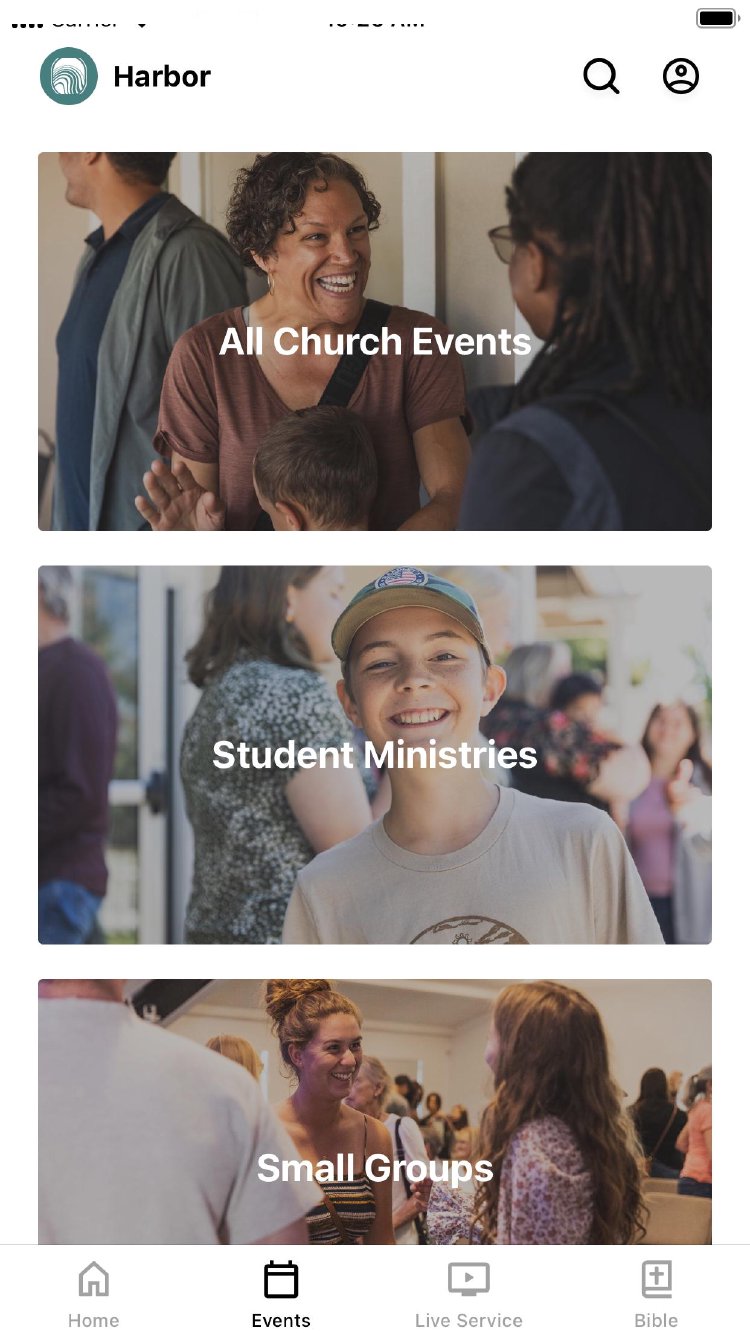Go to the Live Service tab
This screenshot has width=750, height=1334.
click(468, 1294)
